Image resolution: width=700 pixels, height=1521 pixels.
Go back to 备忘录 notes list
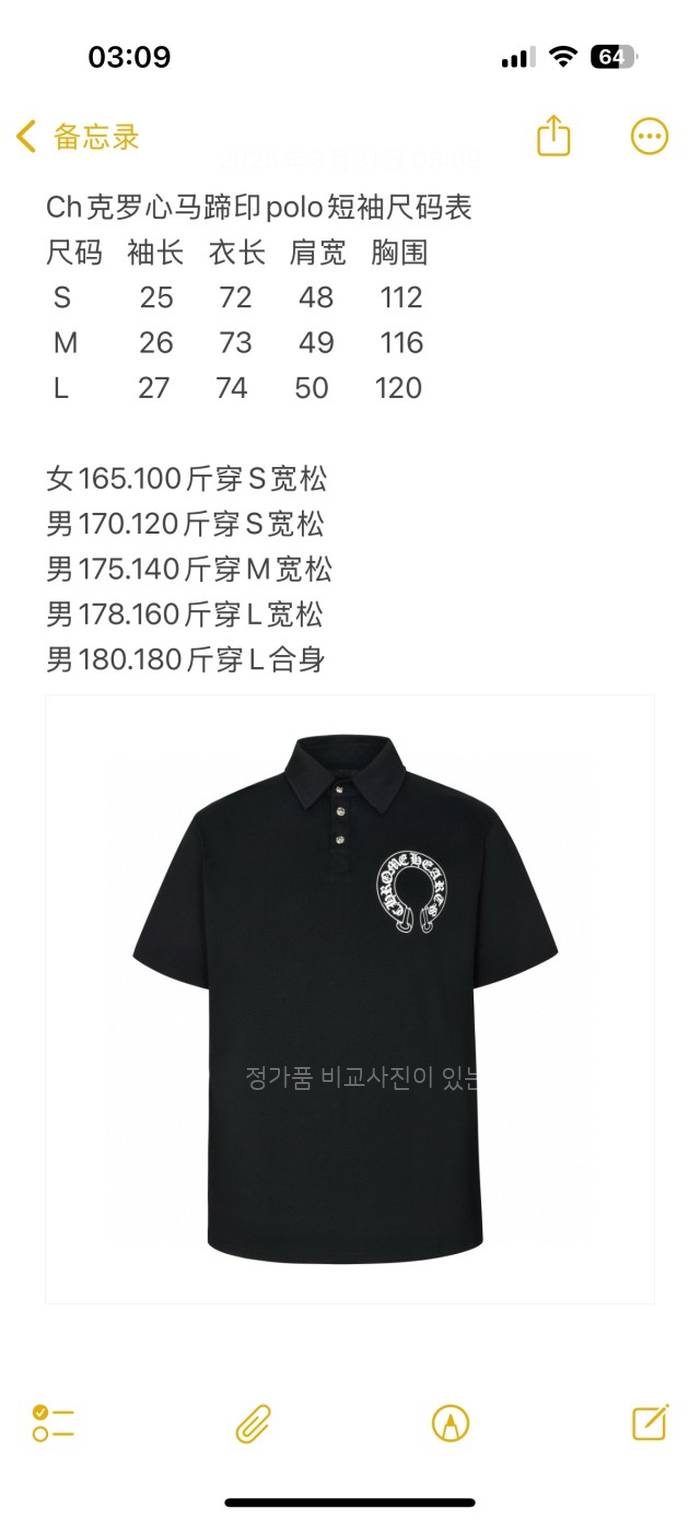click(77, 136)
